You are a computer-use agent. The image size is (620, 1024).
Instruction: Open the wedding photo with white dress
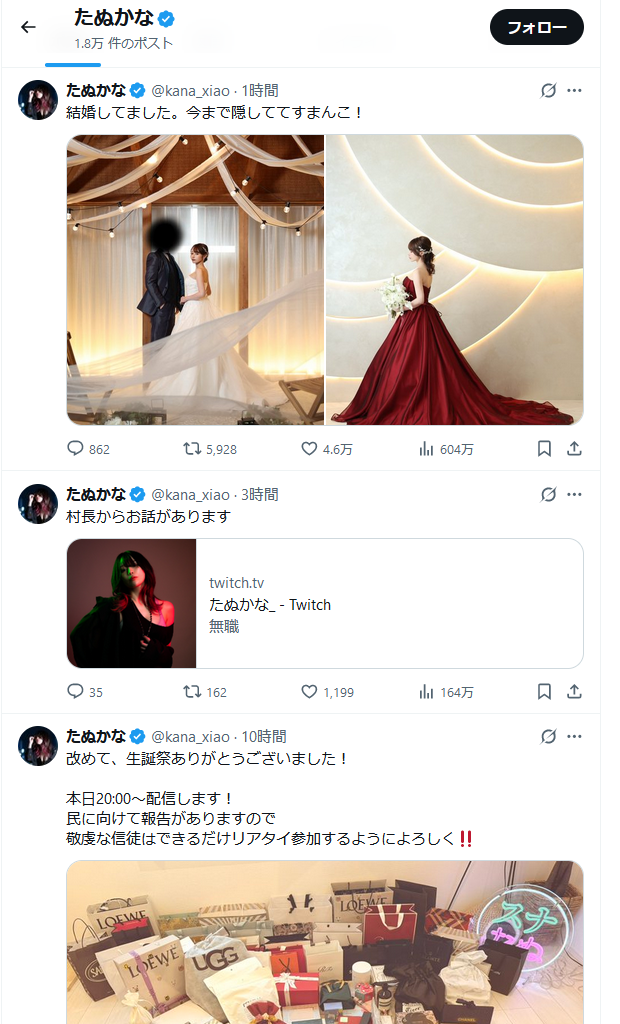pyautogui.click(x=195, y=280)
